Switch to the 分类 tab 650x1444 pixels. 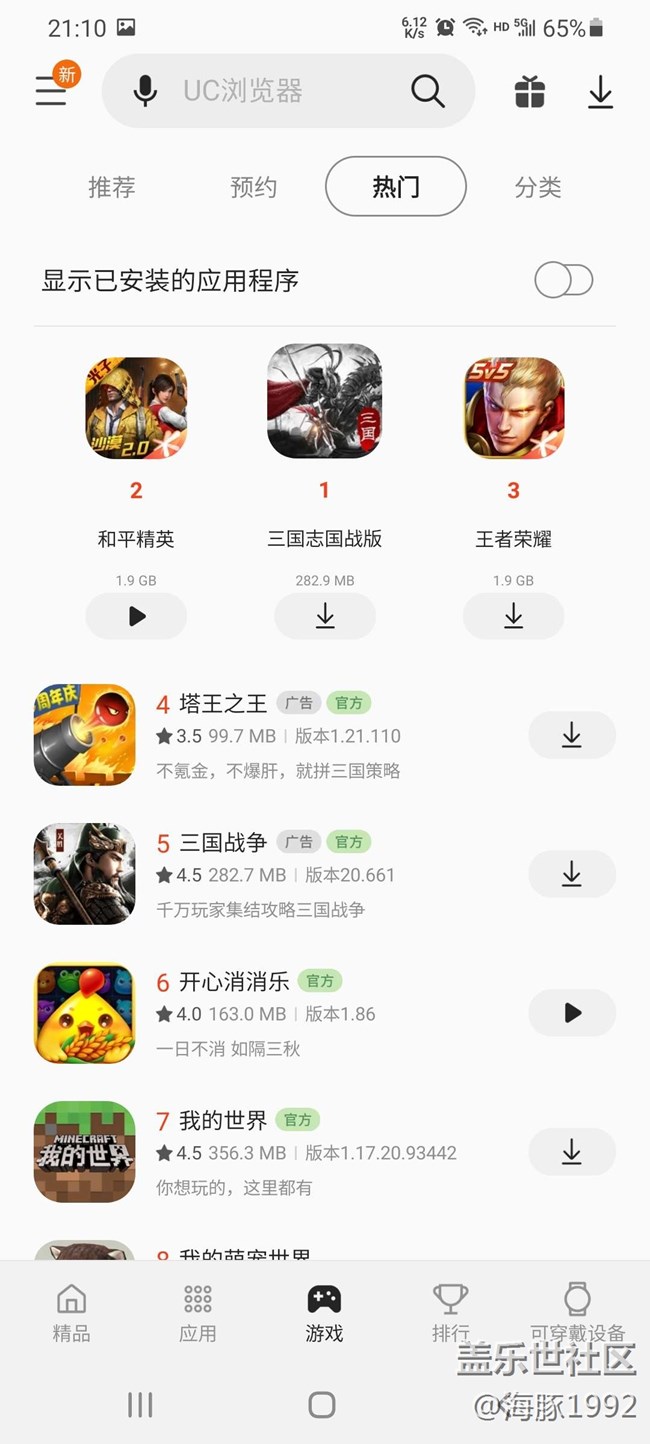click(x=538, y=187)
